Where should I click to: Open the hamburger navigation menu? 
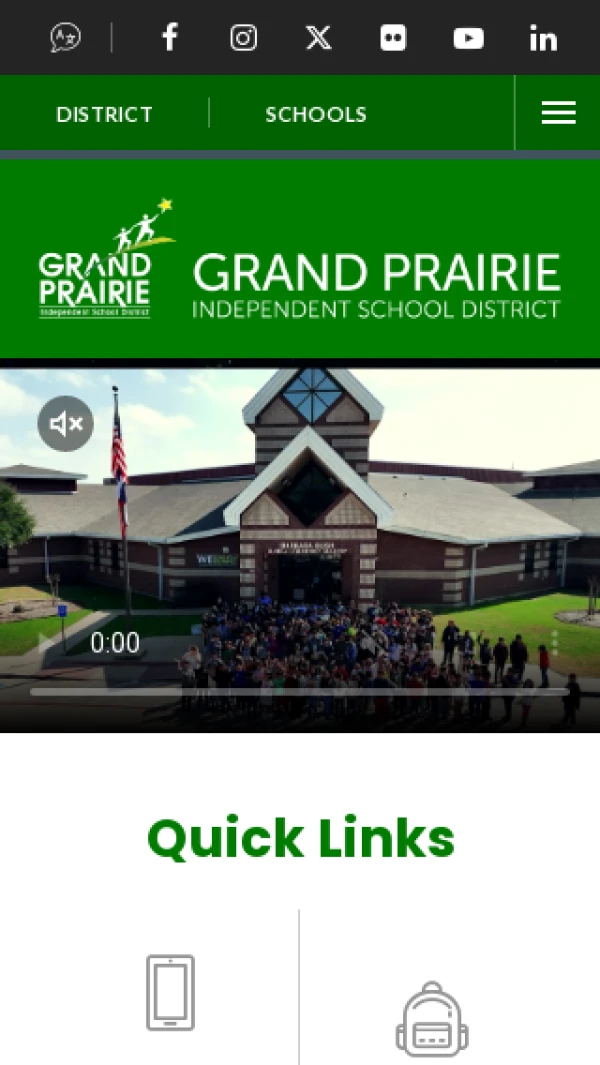[x=558, y=113]
